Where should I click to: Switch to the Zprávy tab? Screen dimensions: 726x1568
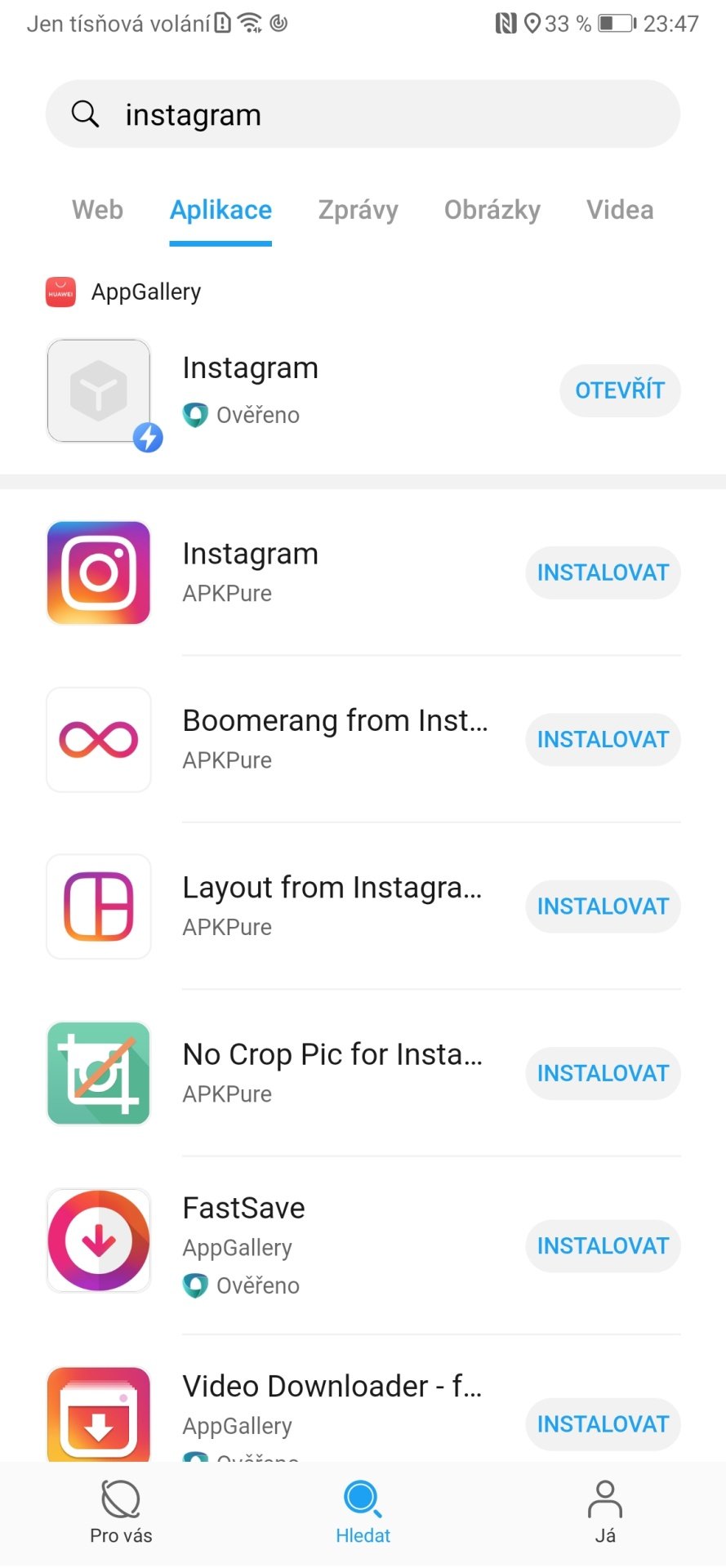358,210
